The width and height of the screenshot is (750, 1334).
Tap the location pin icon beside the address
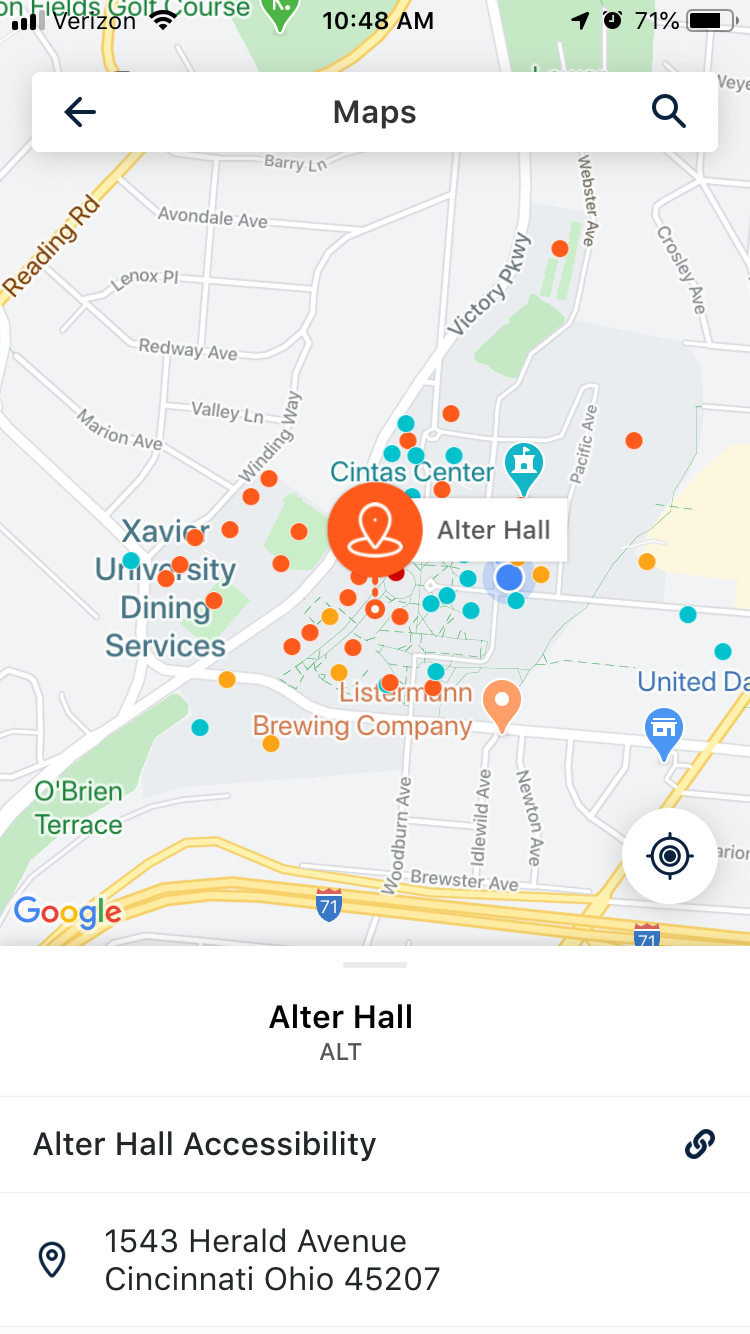click(51, 1259)
